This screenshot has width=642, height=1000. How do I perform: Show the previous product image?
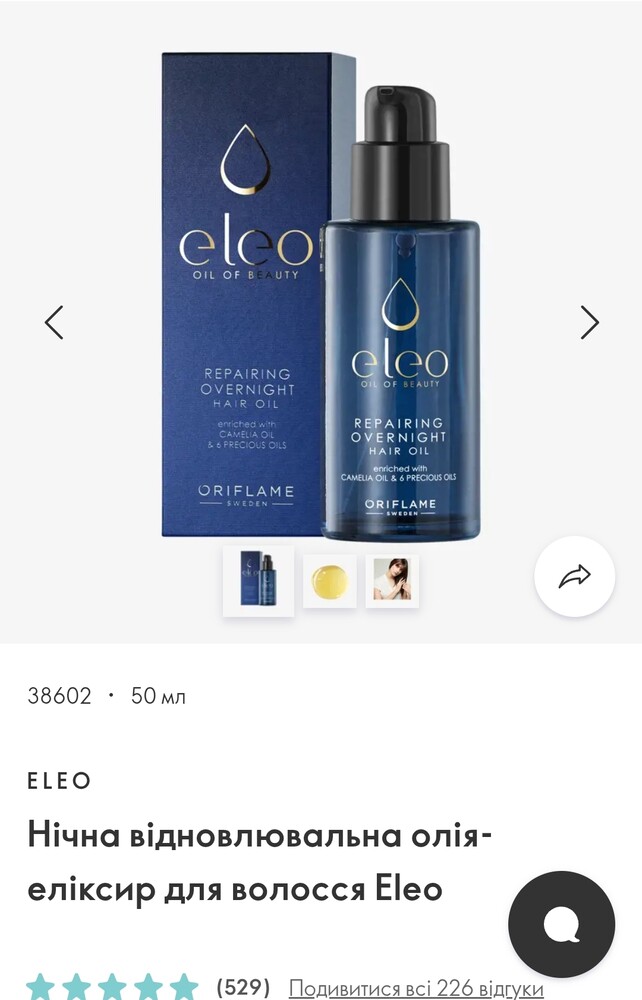54,322
